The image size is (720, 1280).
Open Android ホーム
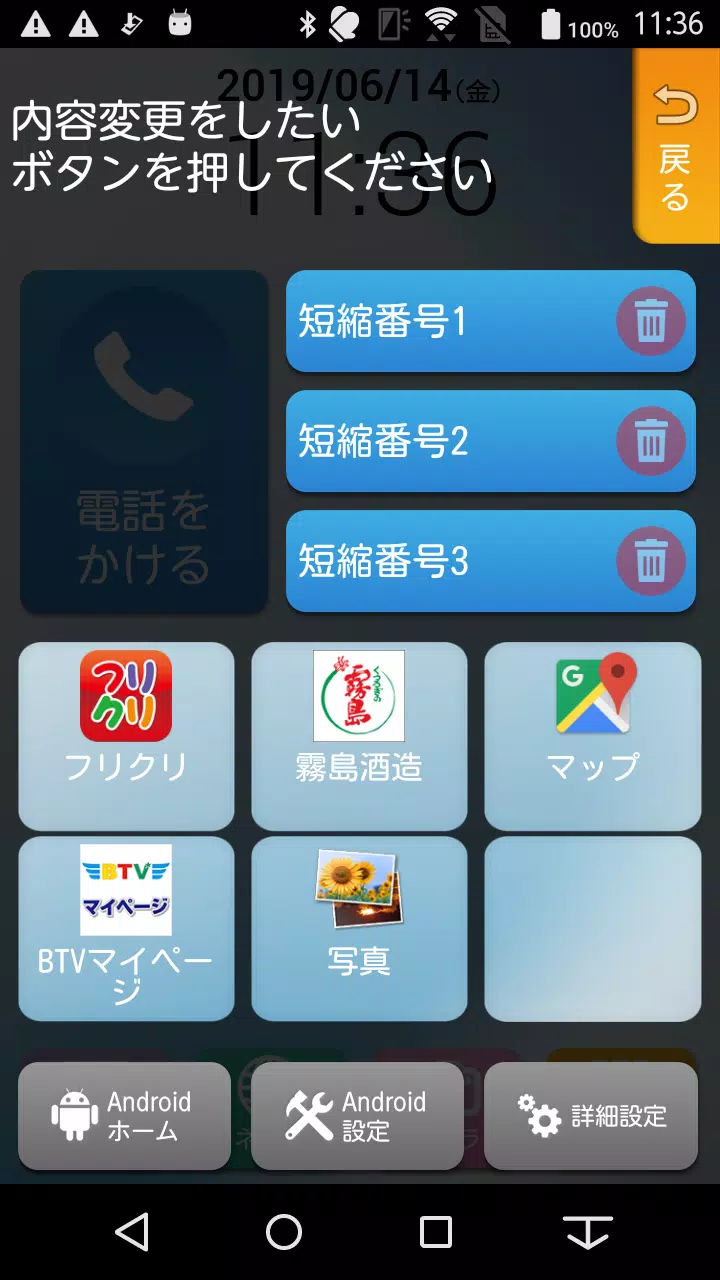[125, 1116]
